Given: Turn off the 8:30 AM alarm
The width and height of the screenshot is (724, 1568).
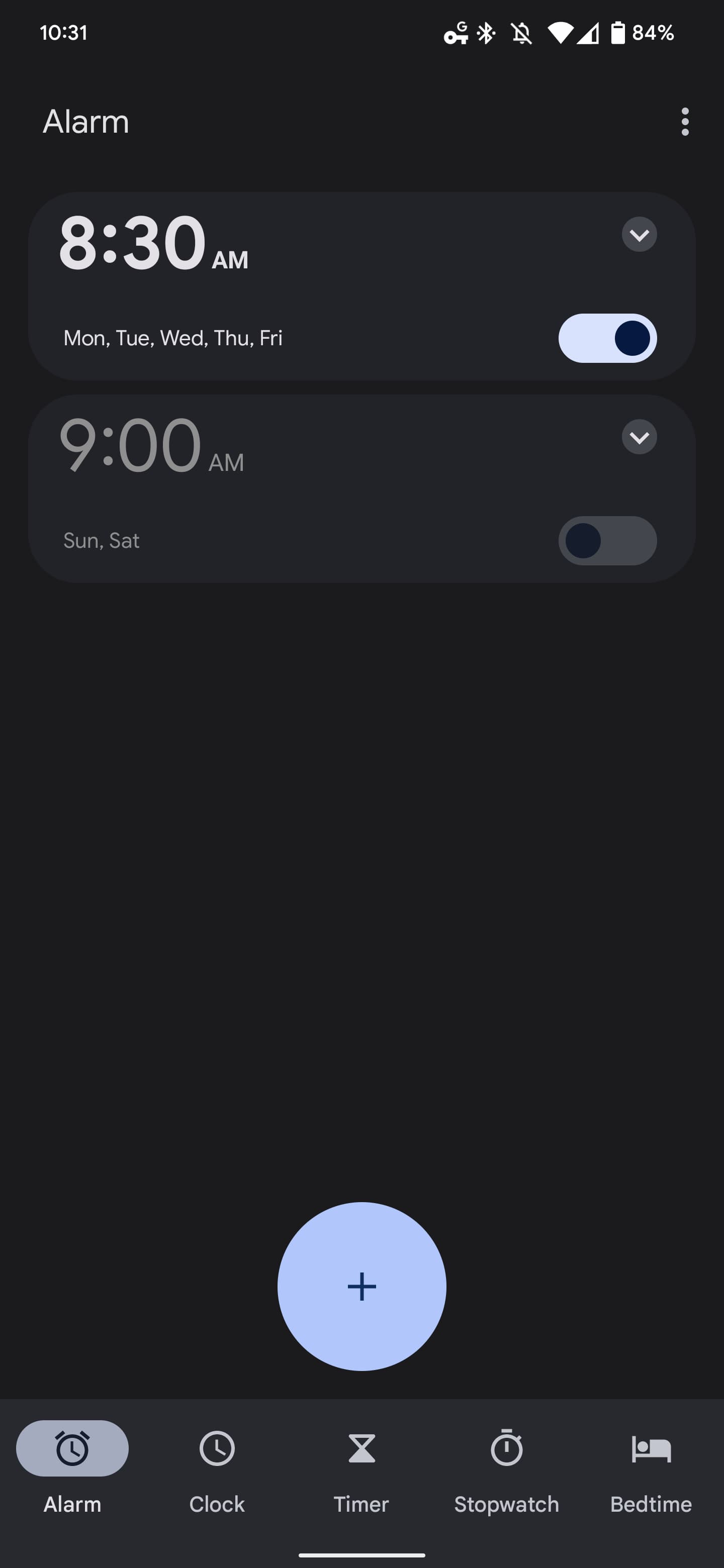Looking at the screenshot, I should [607, 338].
